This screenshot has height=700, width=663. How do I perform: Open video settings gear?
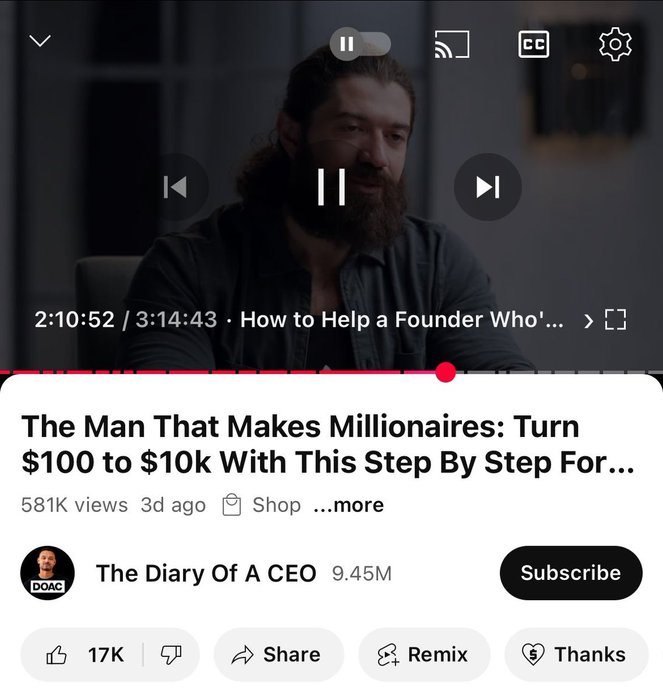(614, 44)
